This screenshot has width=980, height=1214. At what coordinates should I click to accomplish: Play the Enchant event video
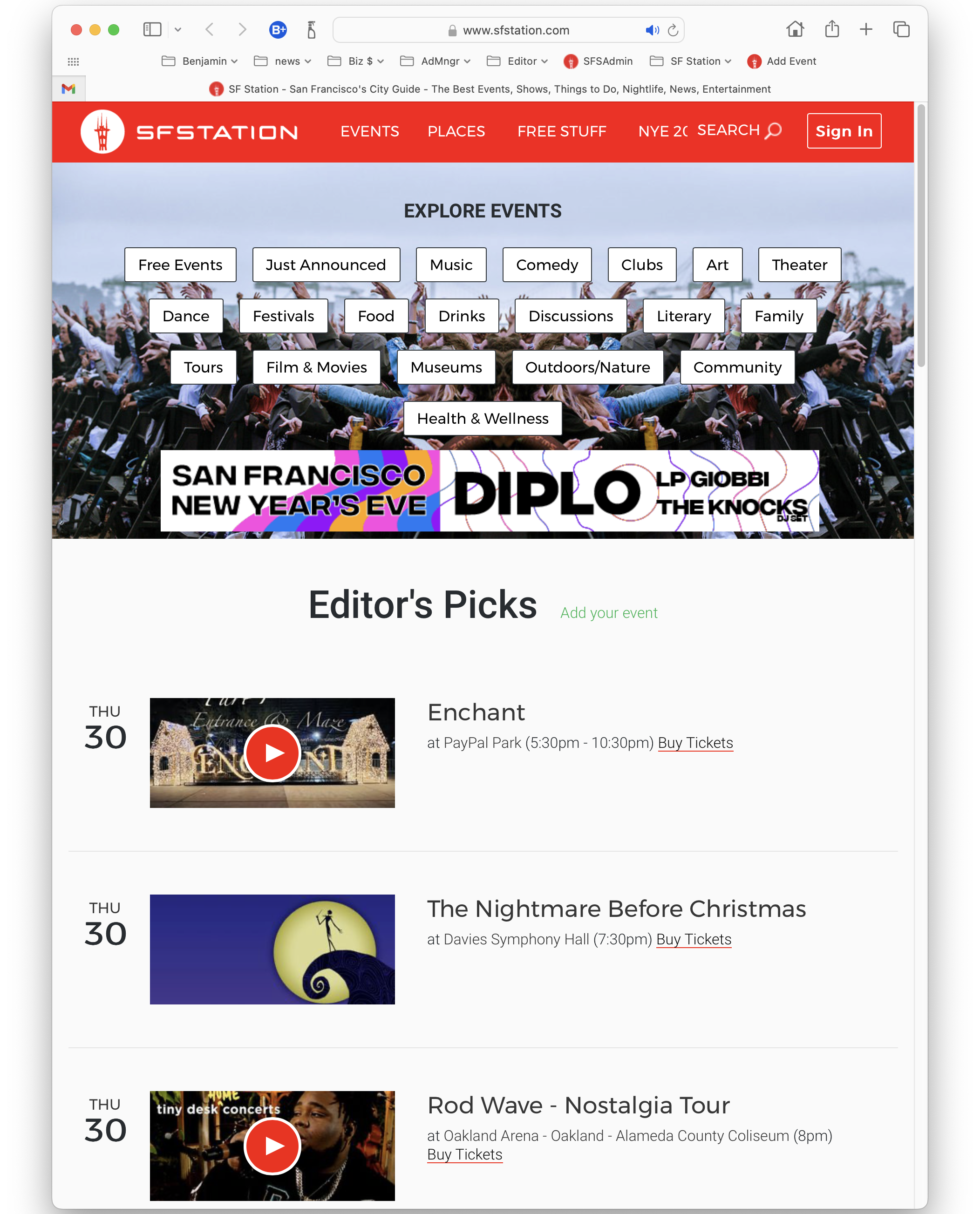(272, 753)
